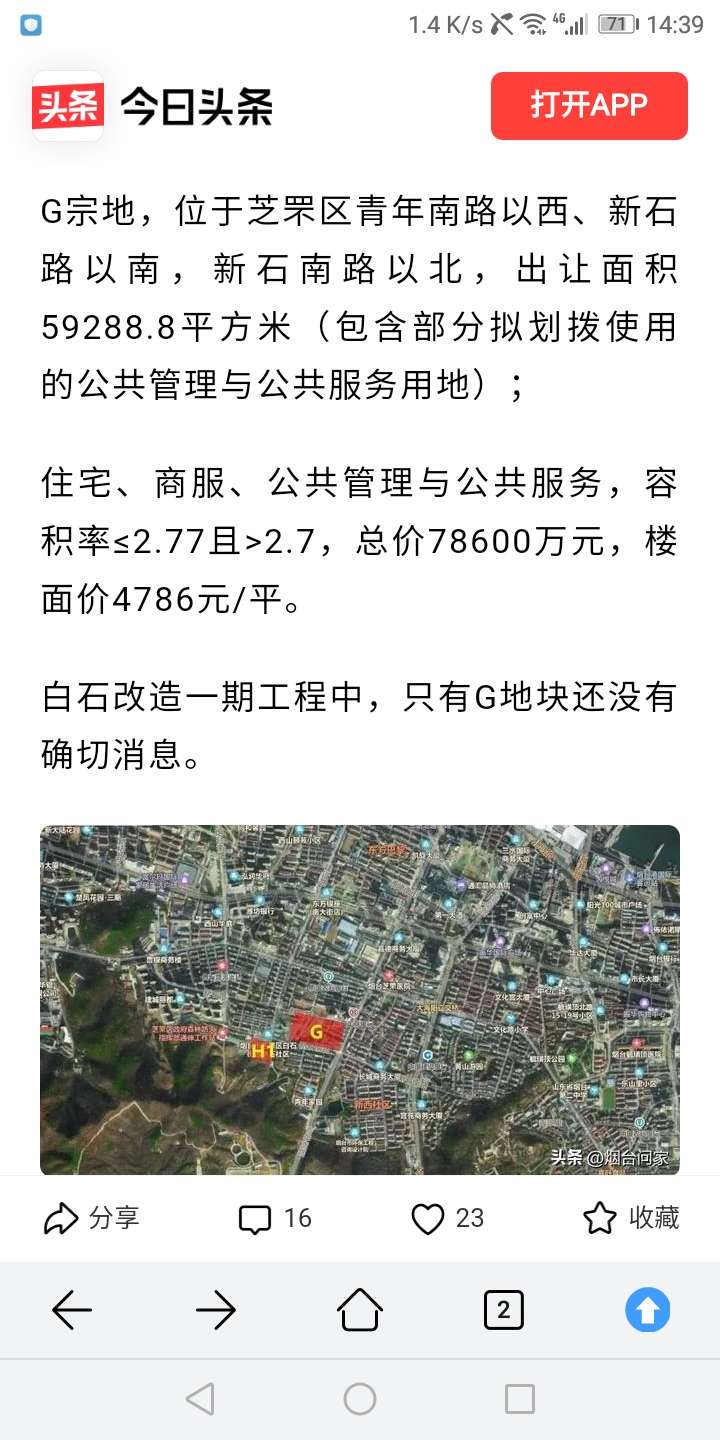Image resolution: width=720 pixels, height=1440 pixels.
Task: Like the article with the heart icon
Action: (448, 1218)
